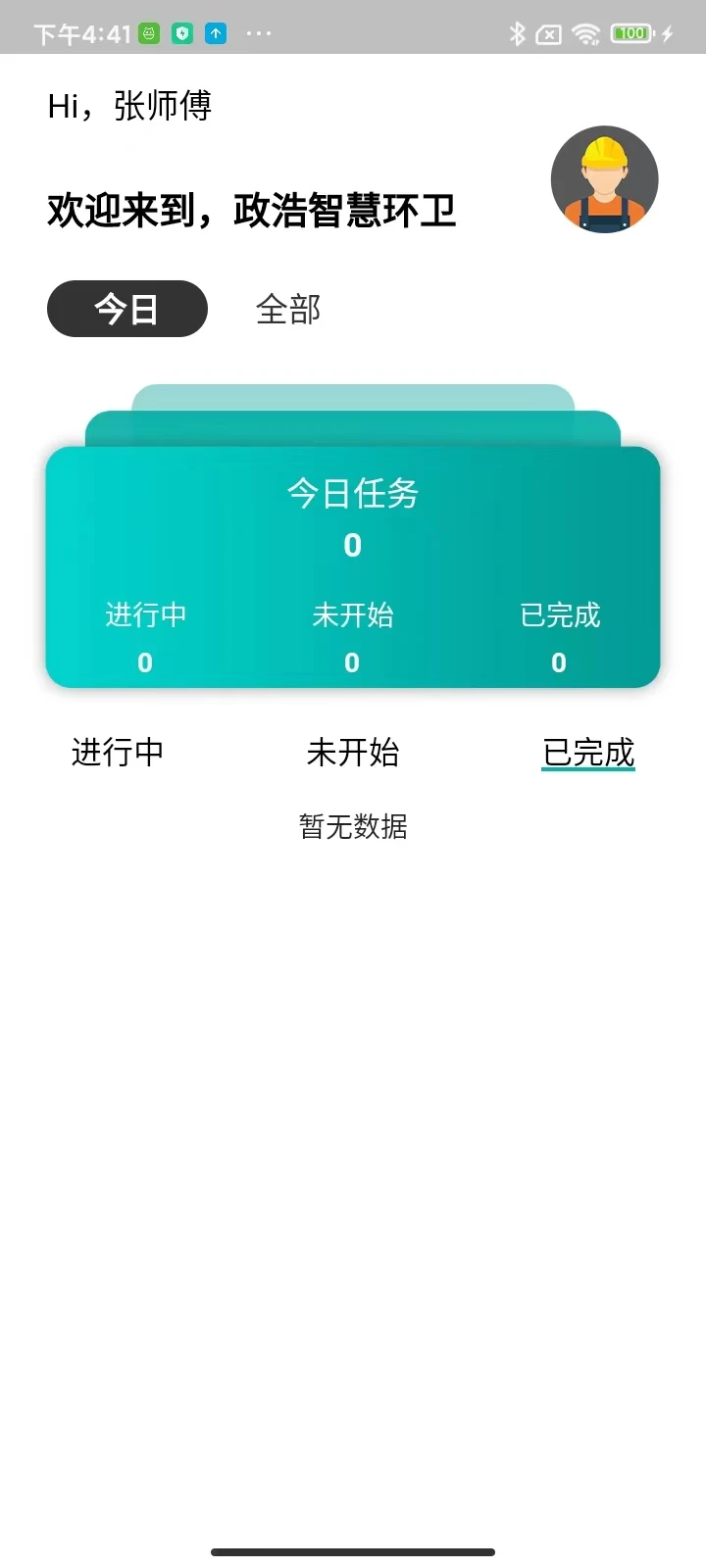Switch to the 进行中 tab below the card

click(117, 752)
